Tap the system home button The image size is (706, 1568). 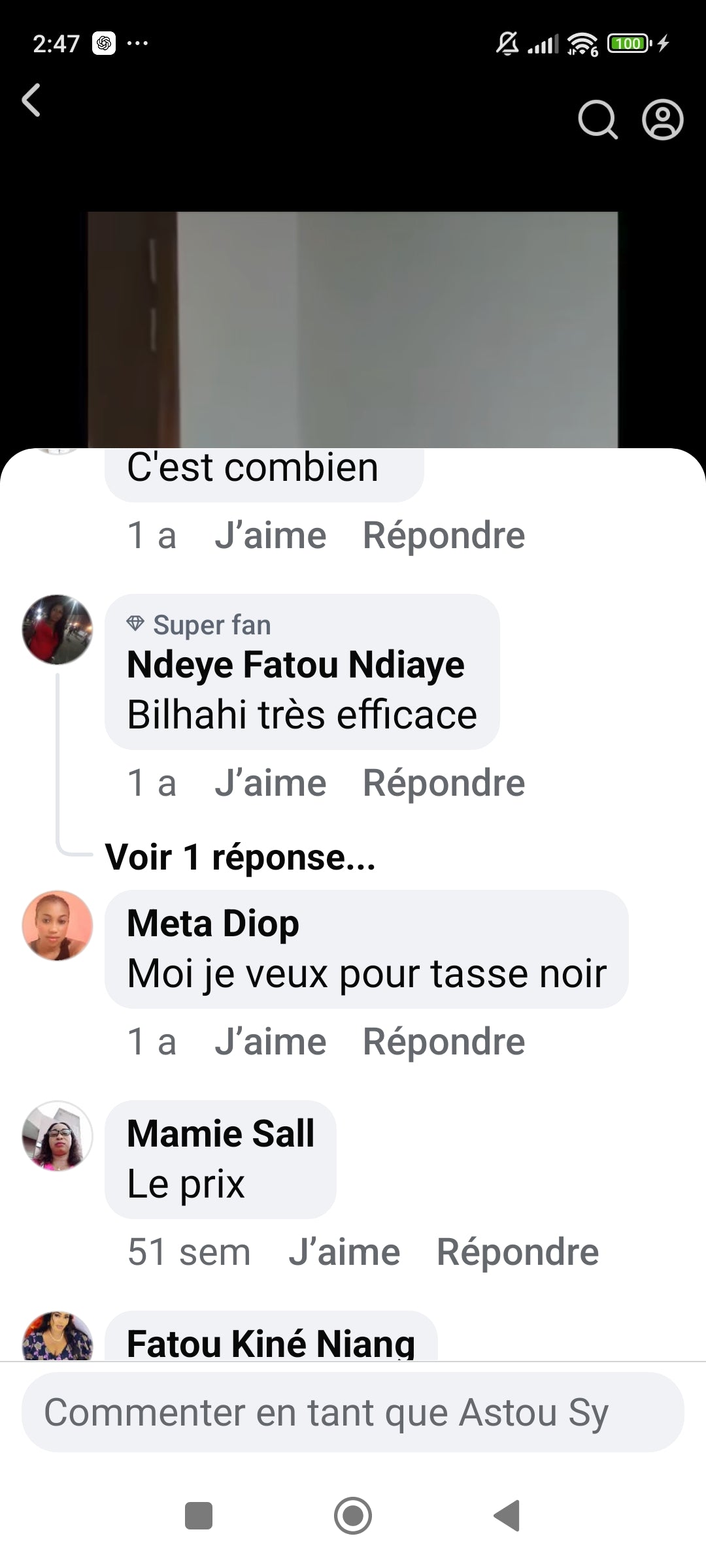[x=353, y=1516]
